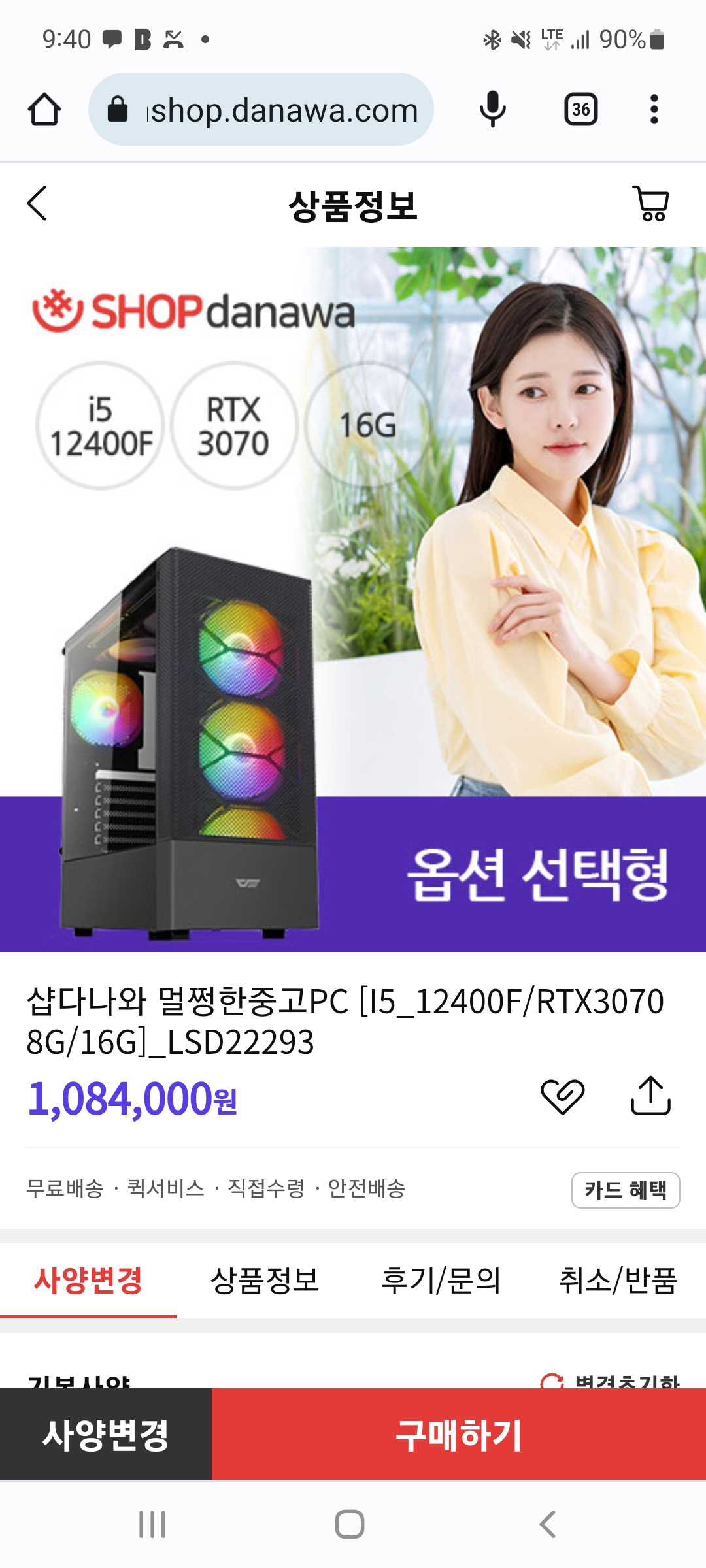Switch to the 사양변경 tab
The image size is (706, 1568).
88,1280
